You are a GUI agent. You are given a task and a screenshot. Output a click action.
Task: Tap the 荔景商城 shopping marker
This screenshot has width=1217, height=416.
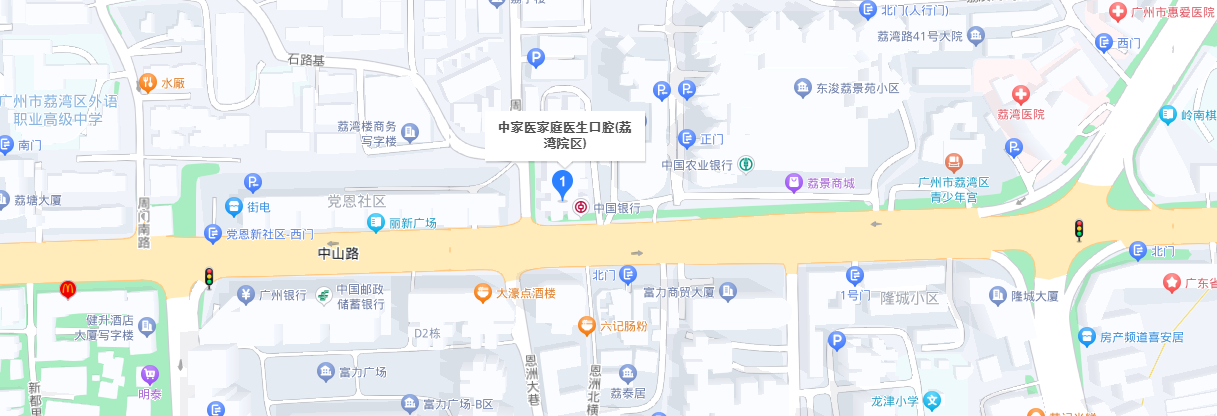[x=794, y=183]
